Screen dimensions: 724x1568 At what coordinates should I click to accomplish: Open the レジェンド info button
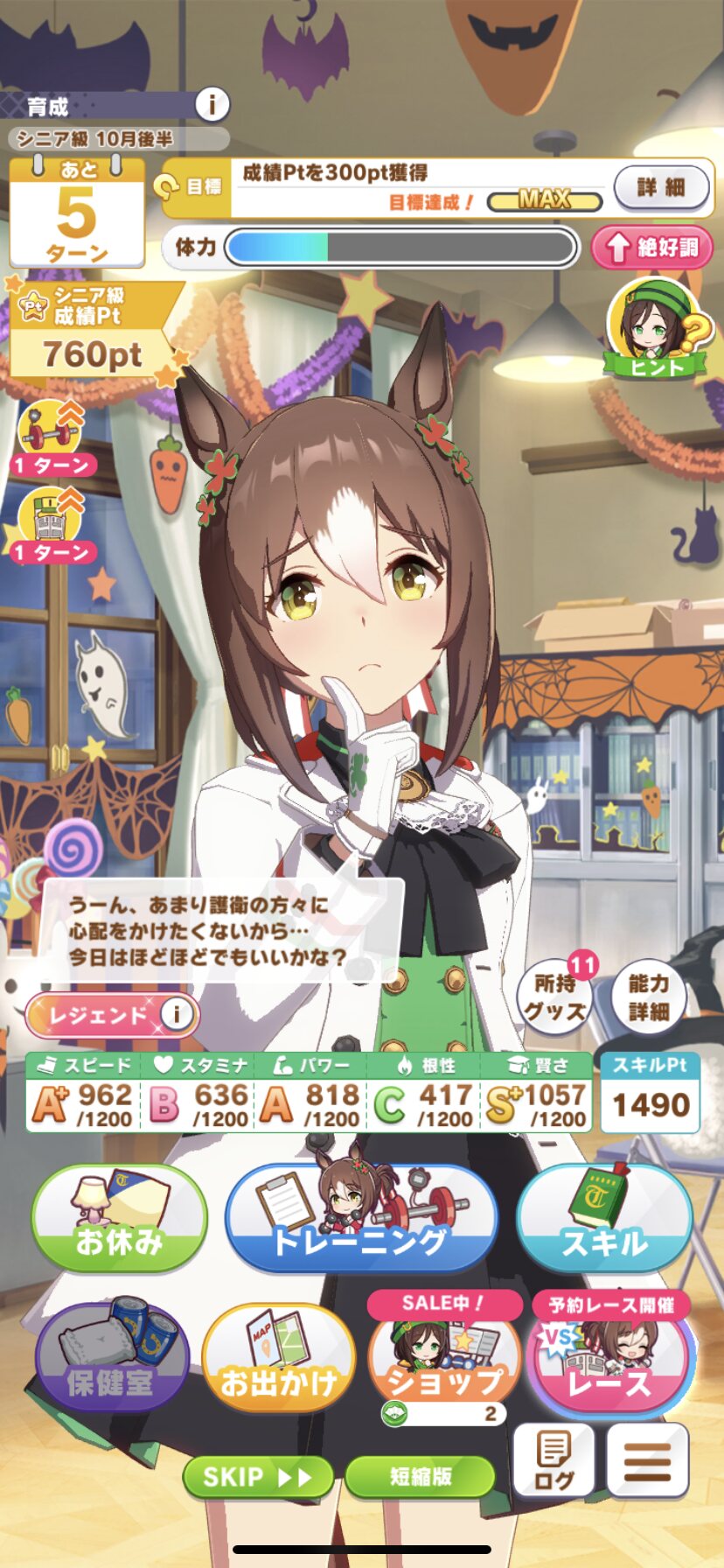pos(177,1014)
